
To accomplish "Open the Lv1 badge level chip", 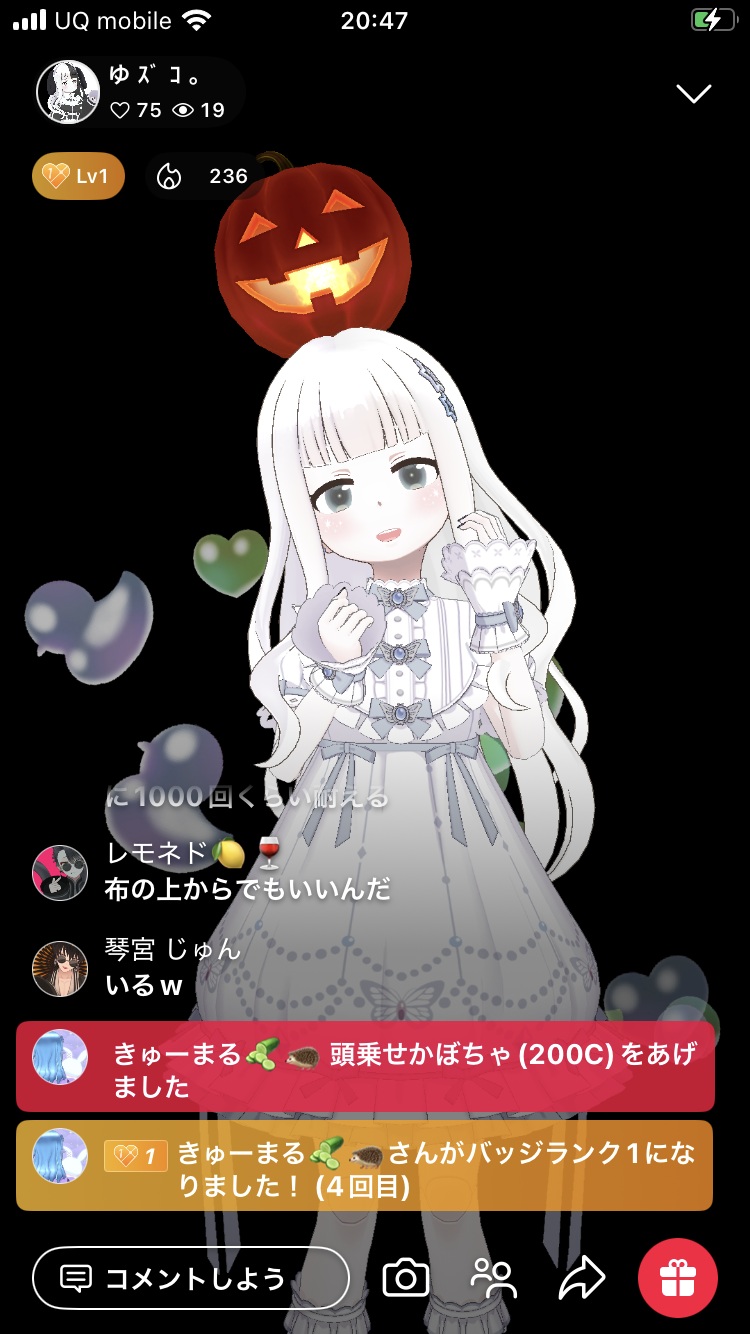I will point(78,177).
